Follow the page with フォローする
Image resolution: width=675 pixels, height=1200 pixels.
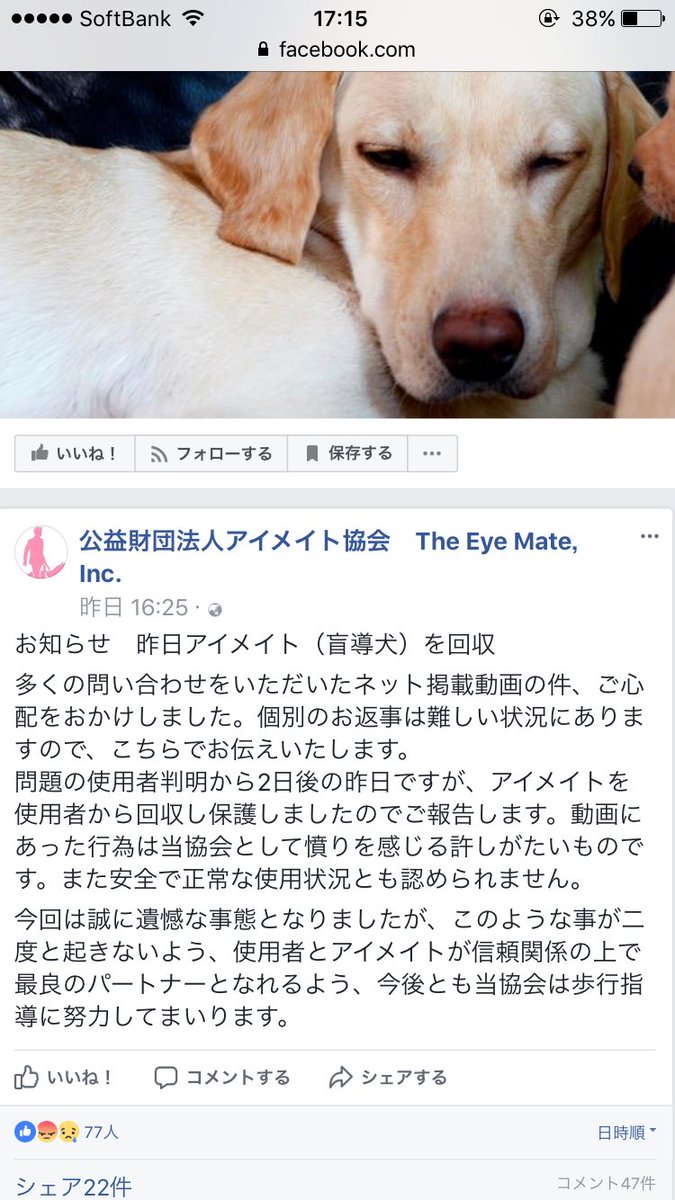point(211,453)
